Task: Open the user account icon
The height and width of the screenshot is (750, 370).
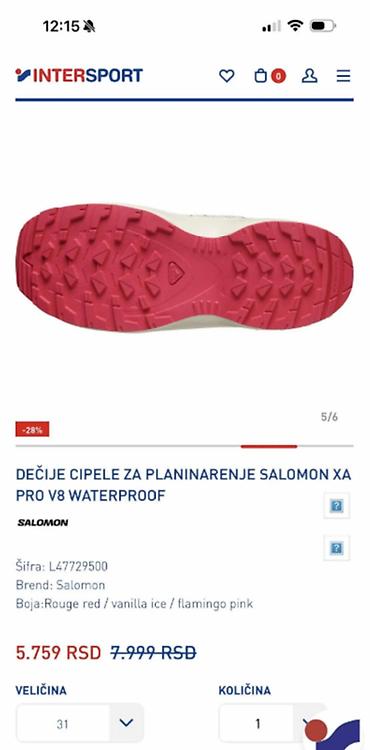Action: [x=309, y=76]
